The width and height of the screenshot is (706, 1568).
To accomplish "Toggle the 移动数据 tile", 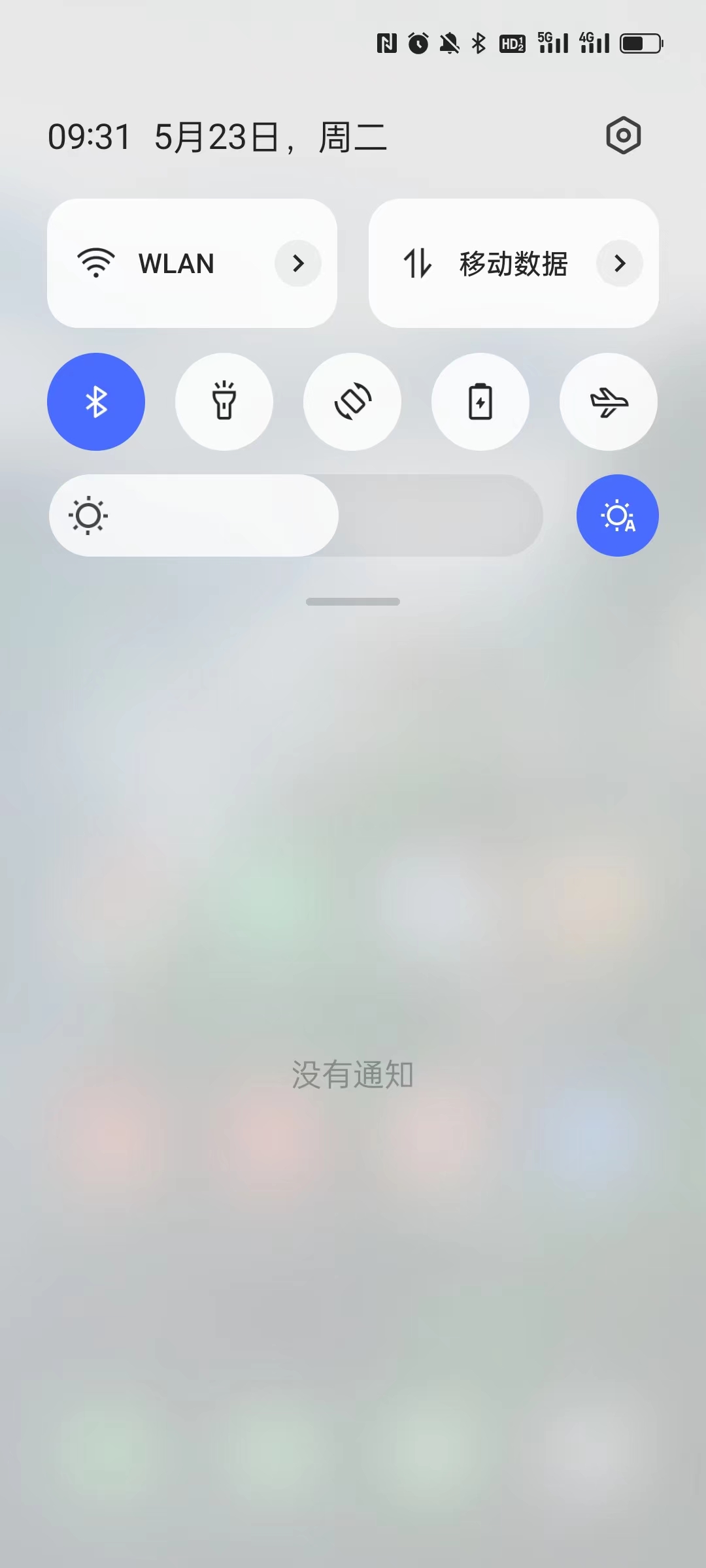I will (x=484, y=263).
